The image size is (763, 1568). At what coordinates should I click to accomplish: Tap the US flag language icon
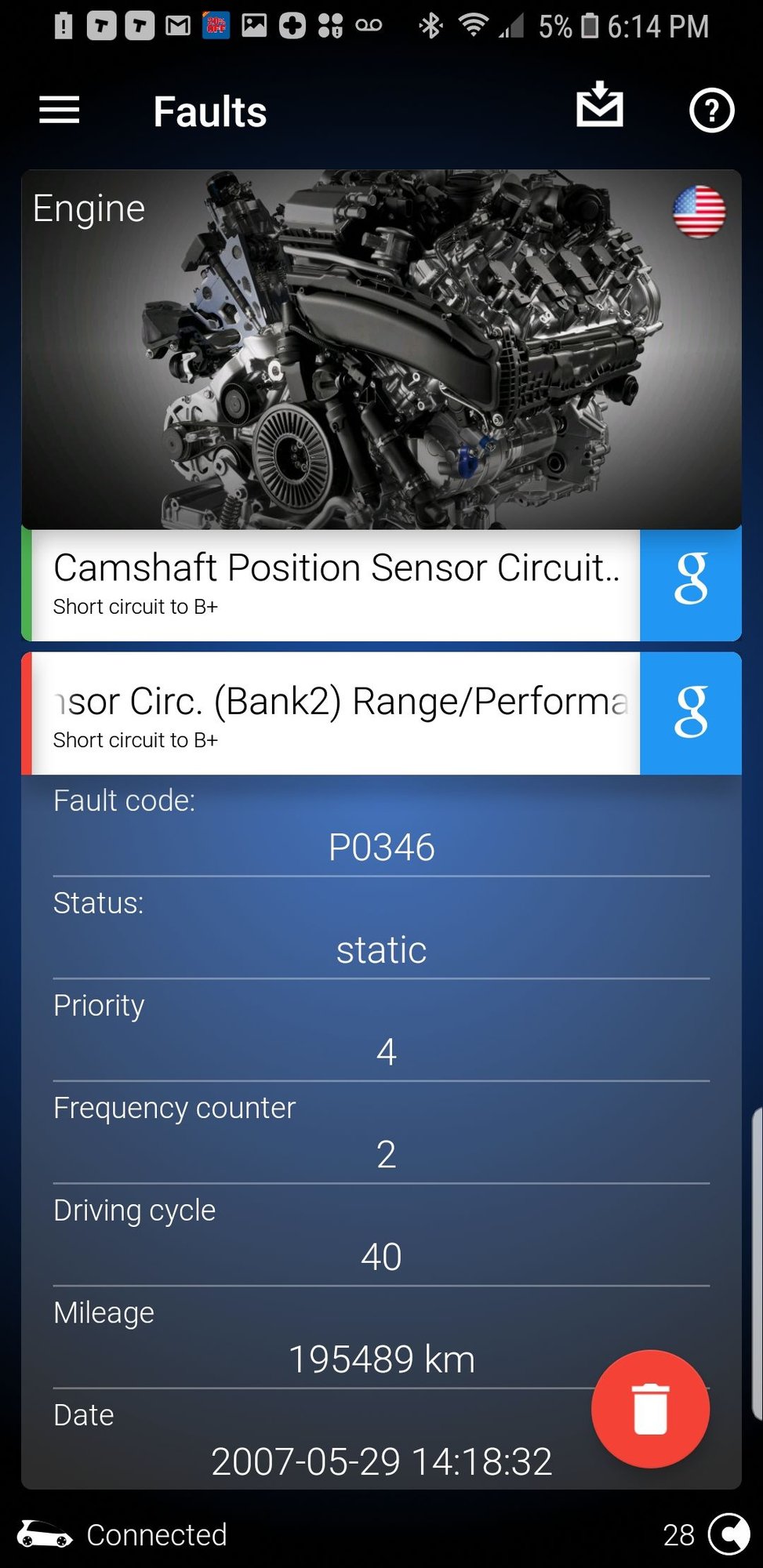(699, 212)
